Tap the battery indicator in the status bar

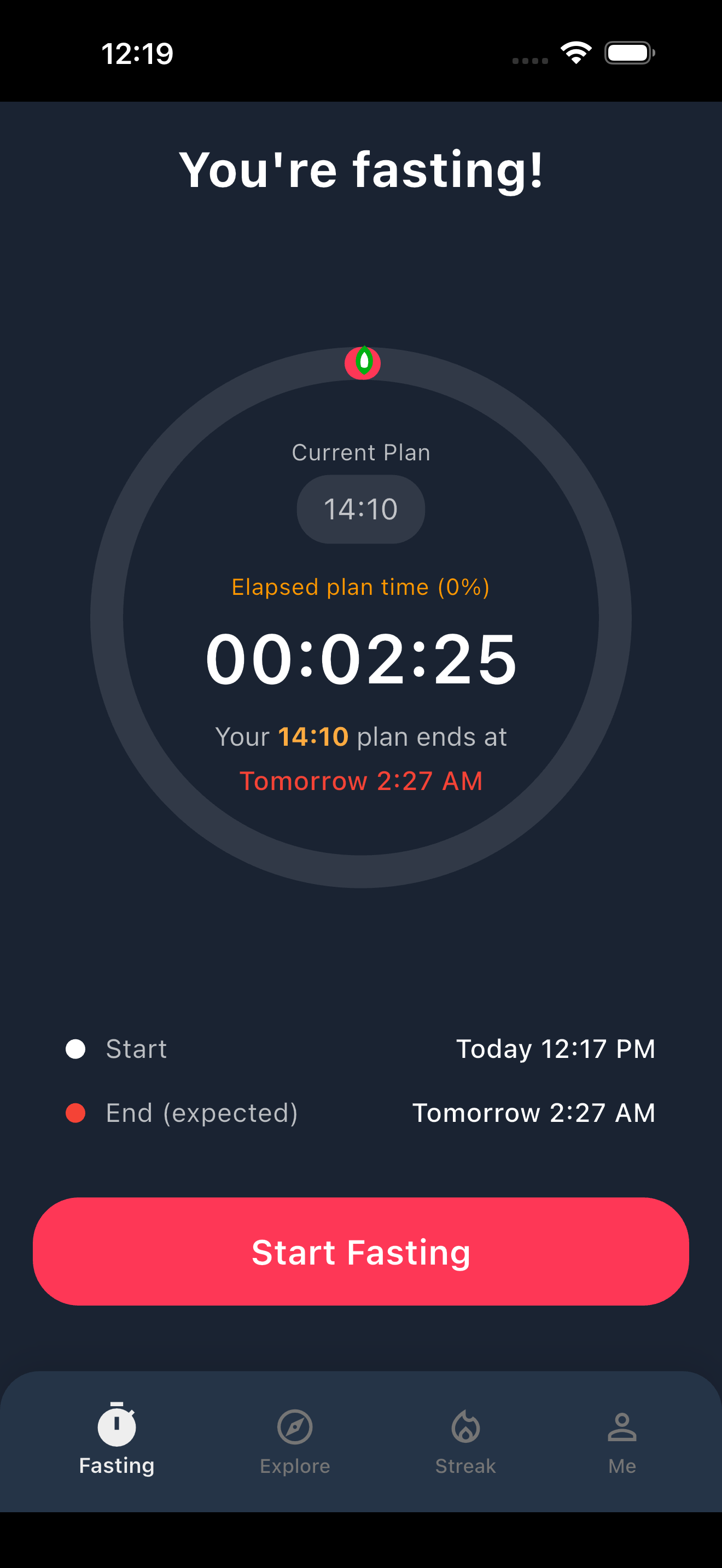pos(627,54)
